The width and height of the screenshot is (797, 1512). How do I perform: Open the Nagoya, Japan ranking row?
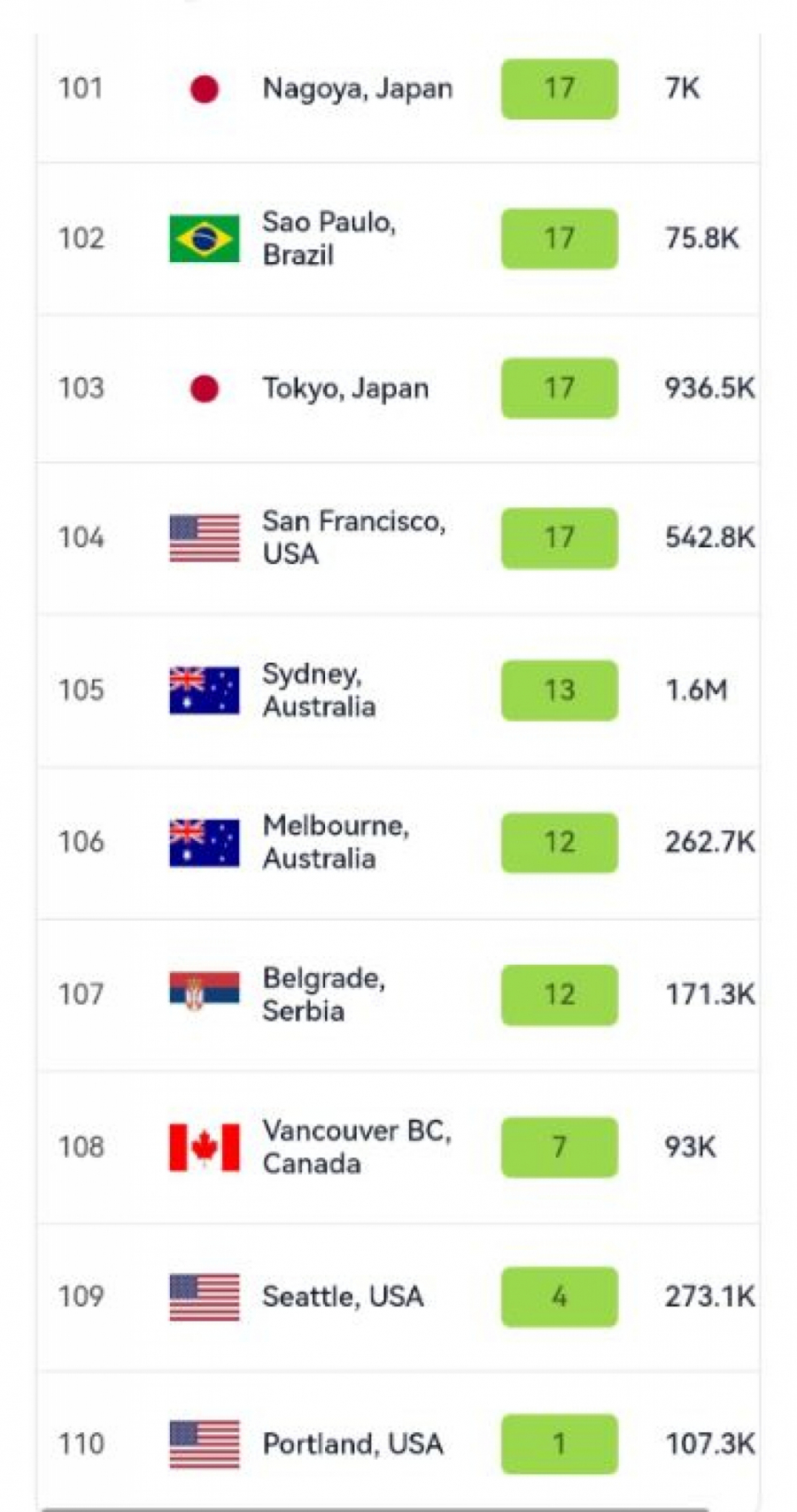(357, 89)
